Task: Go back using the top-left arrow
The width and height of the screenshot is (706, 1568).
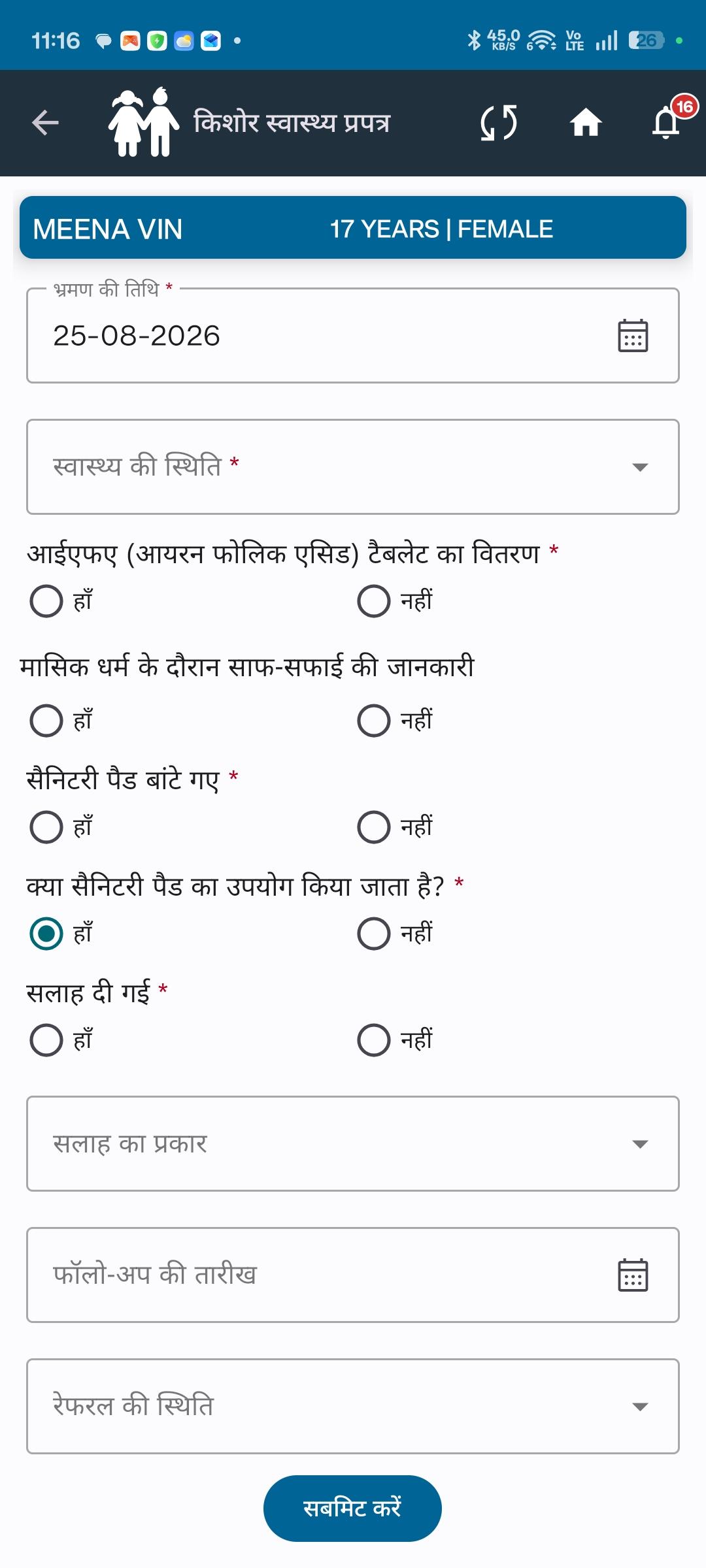Action: 45,123
